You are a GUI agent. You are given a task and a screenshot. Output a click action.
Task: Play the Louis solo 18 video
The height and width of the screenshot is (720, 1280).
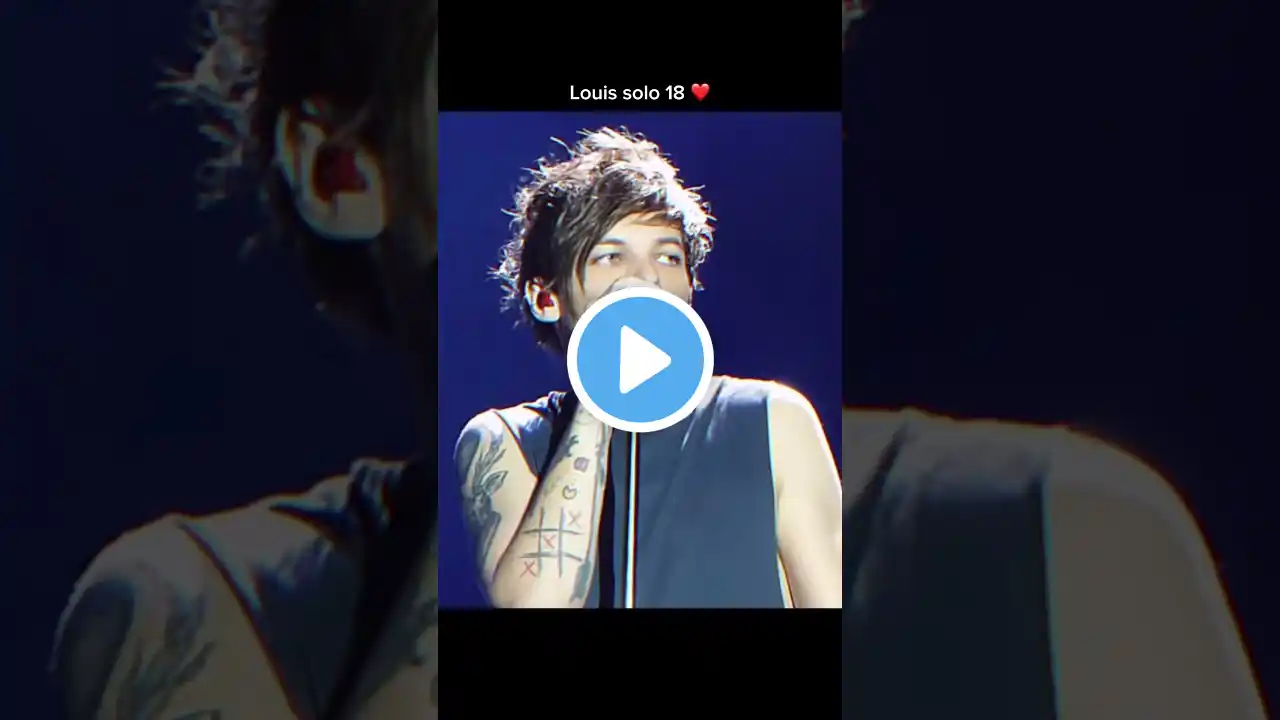pyautogui.click(x=640, y=360)
